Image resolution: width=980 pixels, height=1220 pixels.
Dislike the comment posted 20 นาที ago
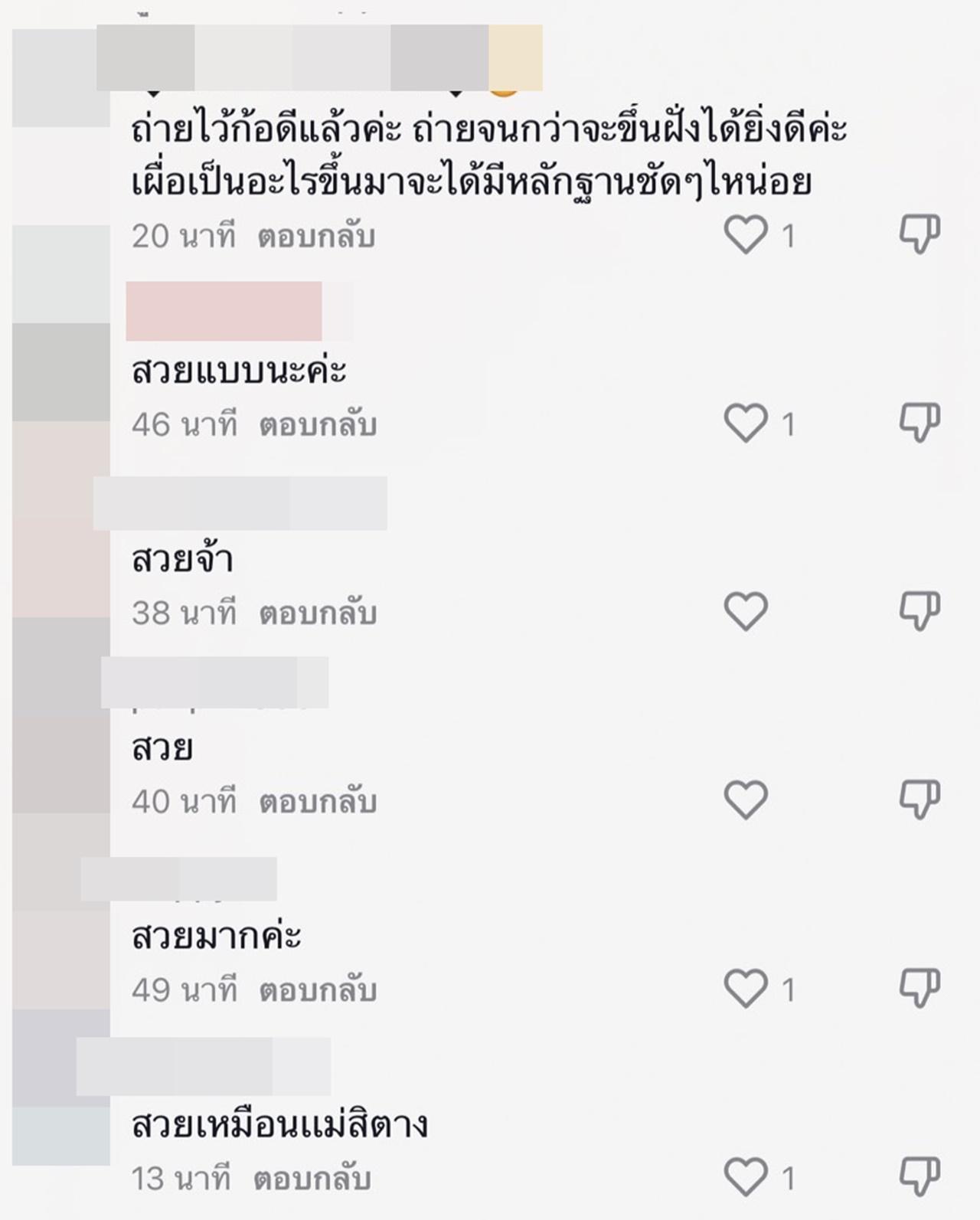919,234
